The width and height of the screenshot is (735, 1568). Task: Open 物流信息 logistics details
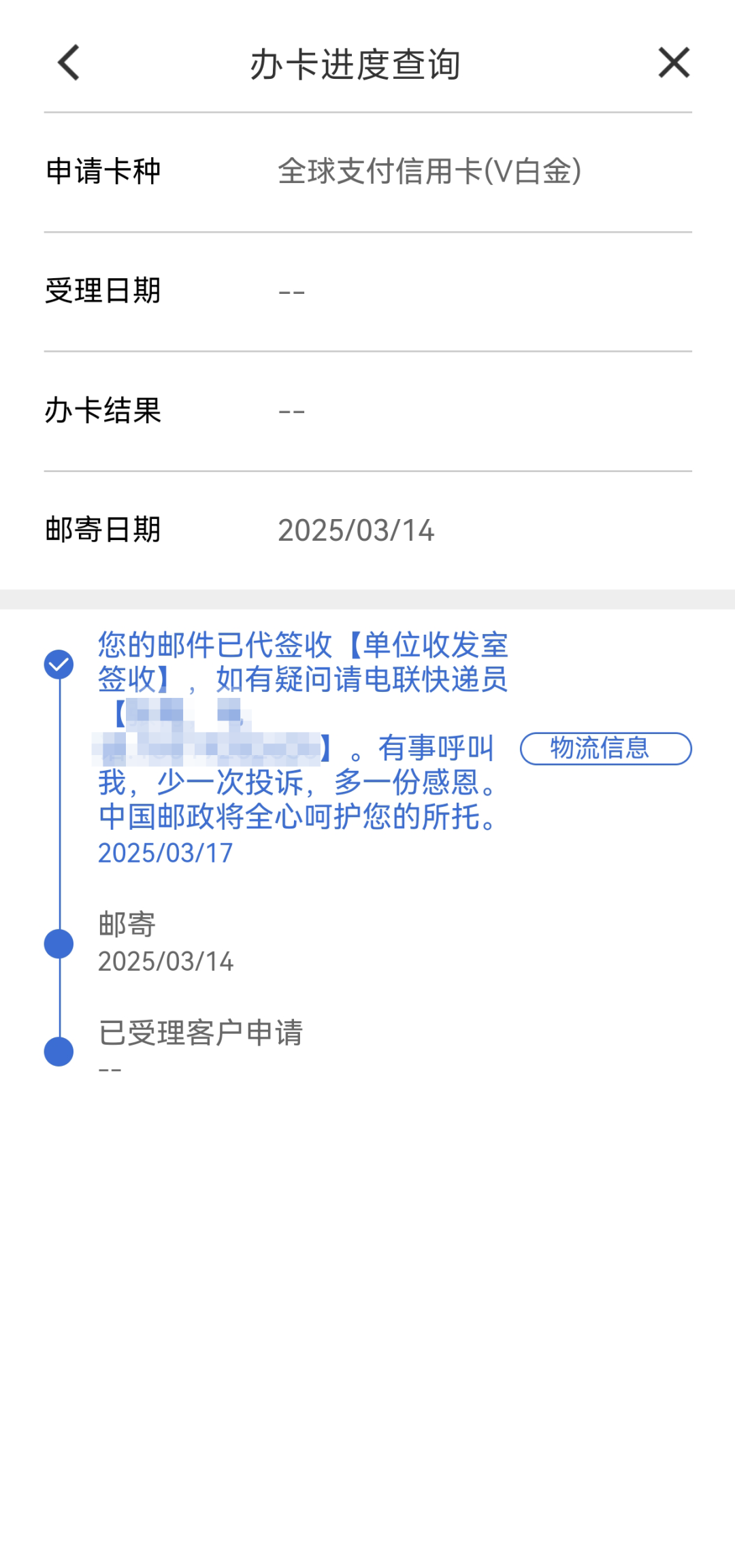[606, 748]
